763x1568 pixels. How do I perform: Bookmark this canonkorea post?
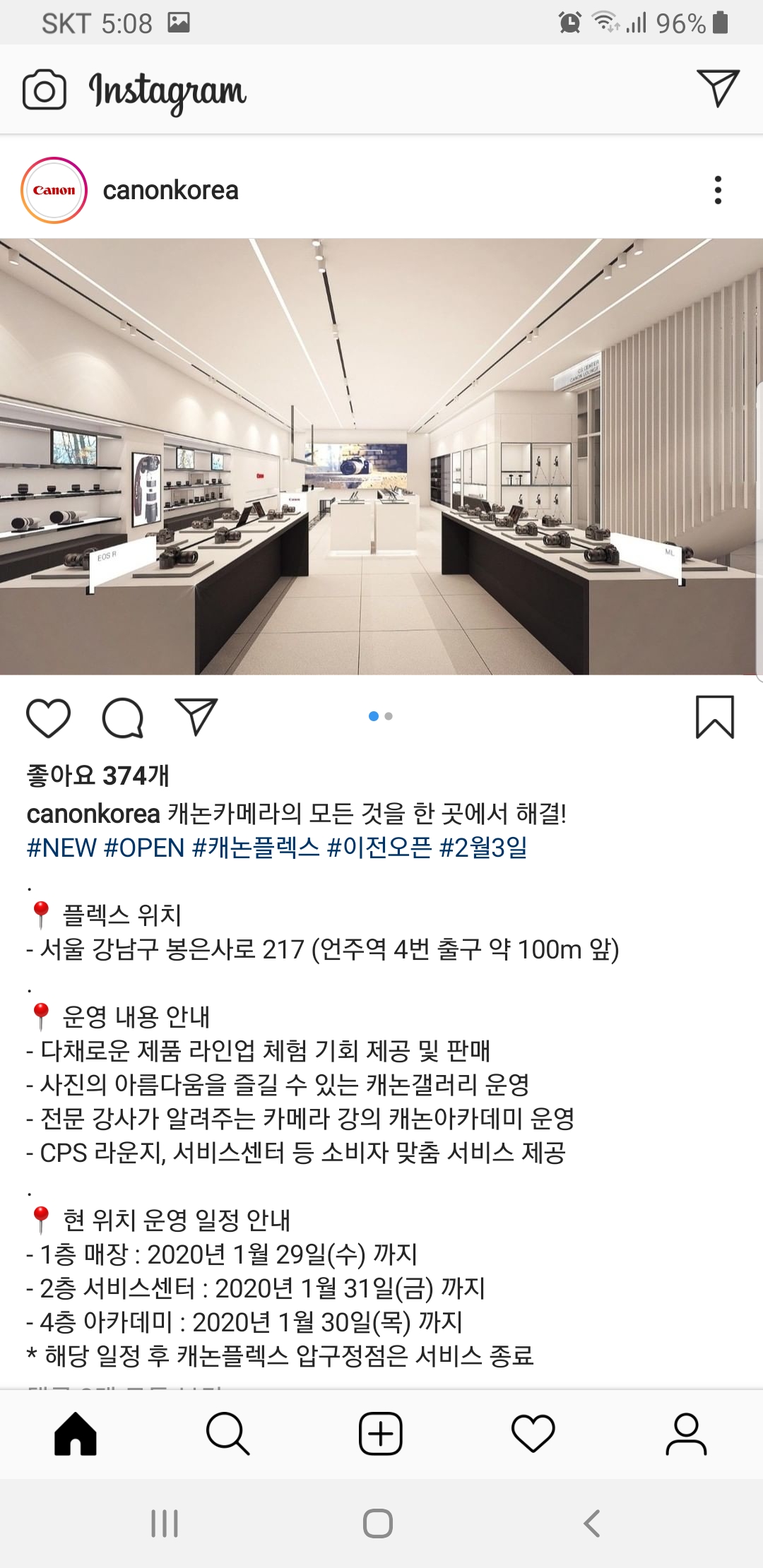[x=715, y=718]
